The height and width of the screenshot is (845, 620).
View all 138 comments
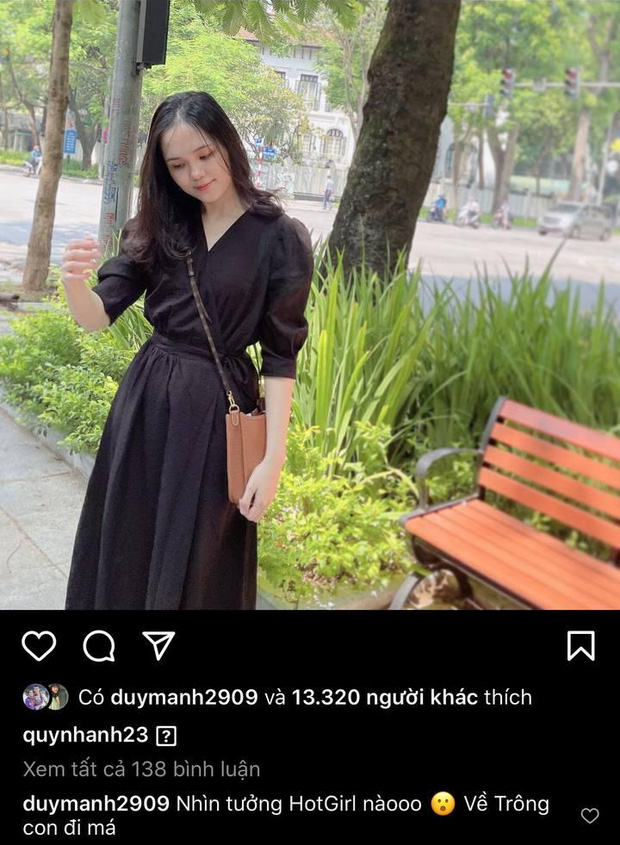(x=141, y=769)
